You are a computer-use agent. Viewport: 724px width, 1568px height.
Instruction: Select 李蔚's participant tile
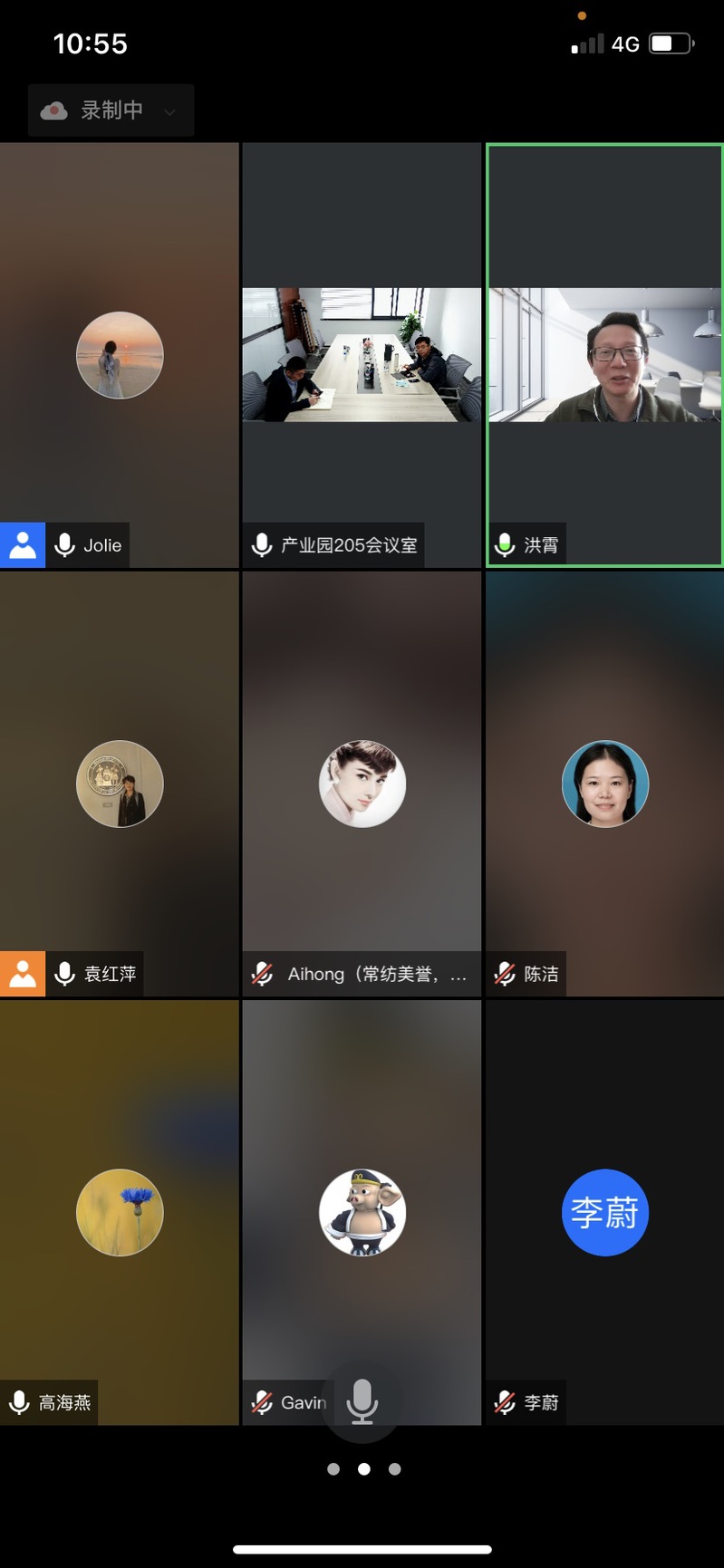604,1212
